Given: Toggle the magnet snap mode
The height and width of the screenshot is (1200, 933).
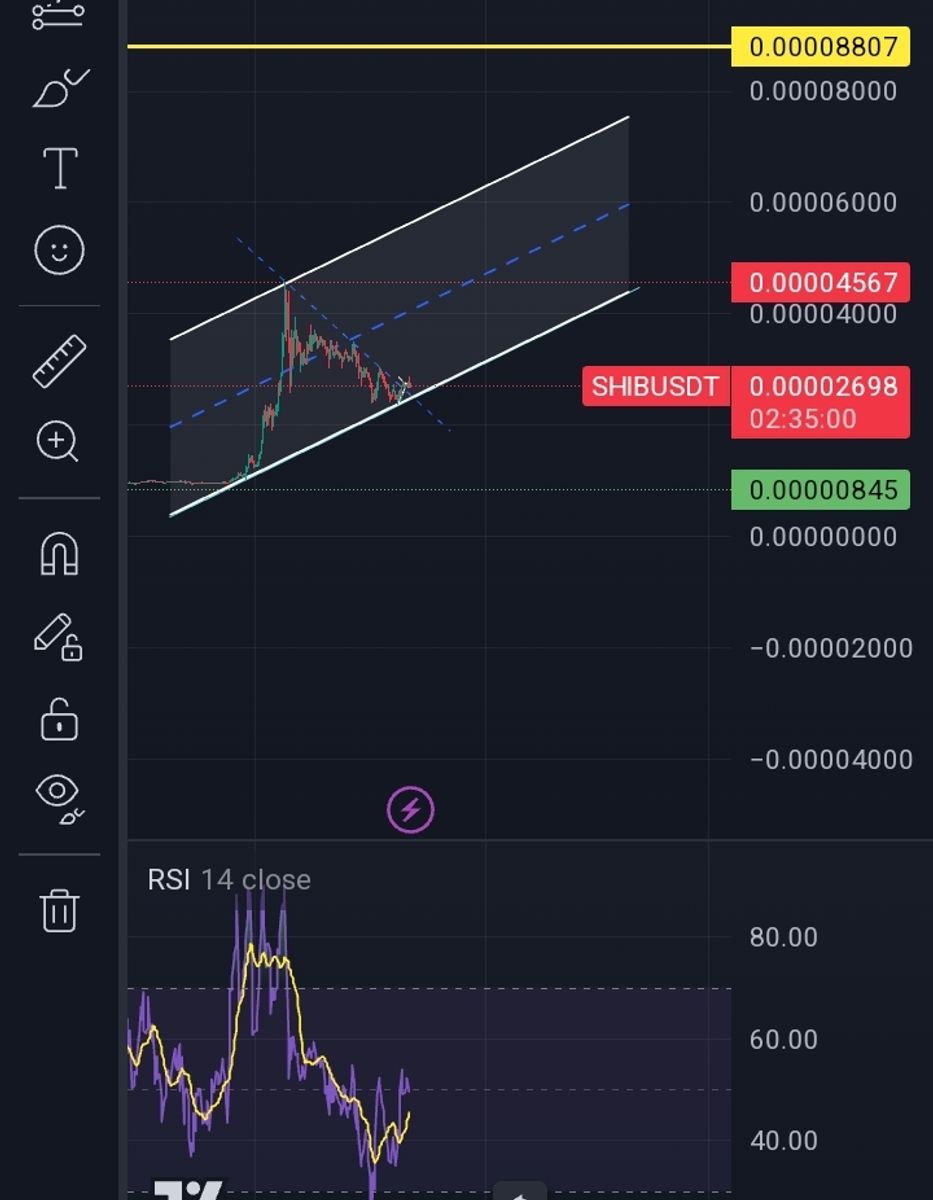Looking at the screenshot, I should (59, 553).
